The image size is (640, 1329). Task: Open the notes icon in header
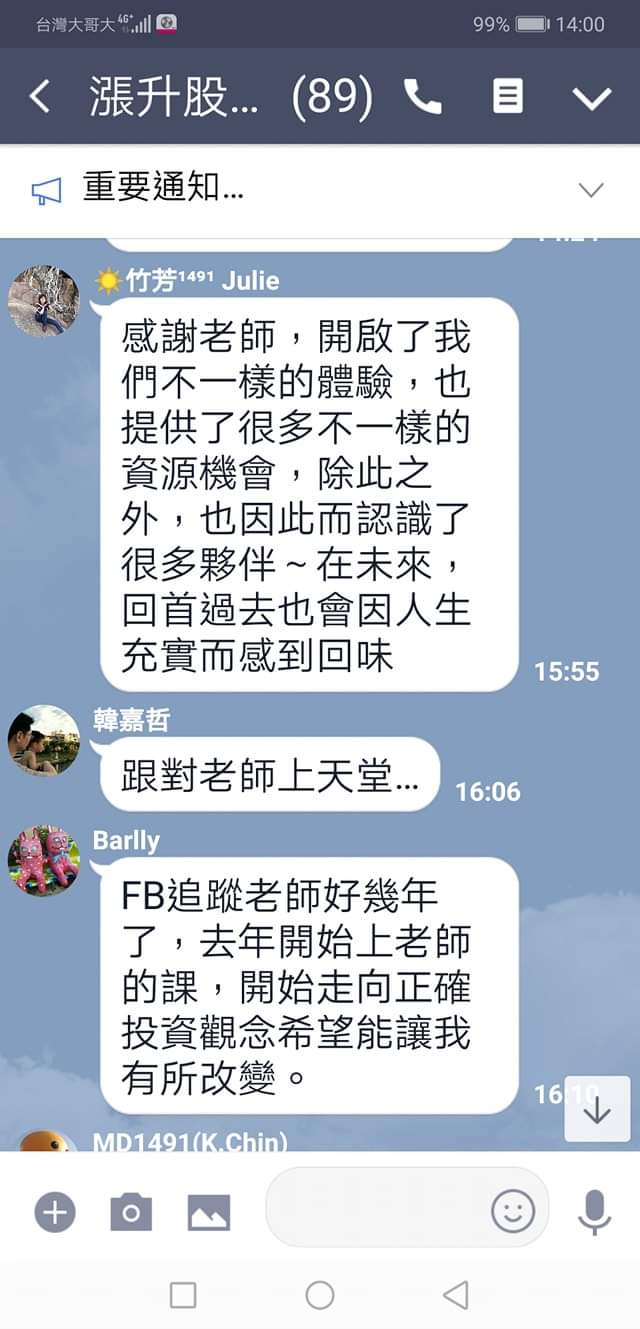click(507, 97)
